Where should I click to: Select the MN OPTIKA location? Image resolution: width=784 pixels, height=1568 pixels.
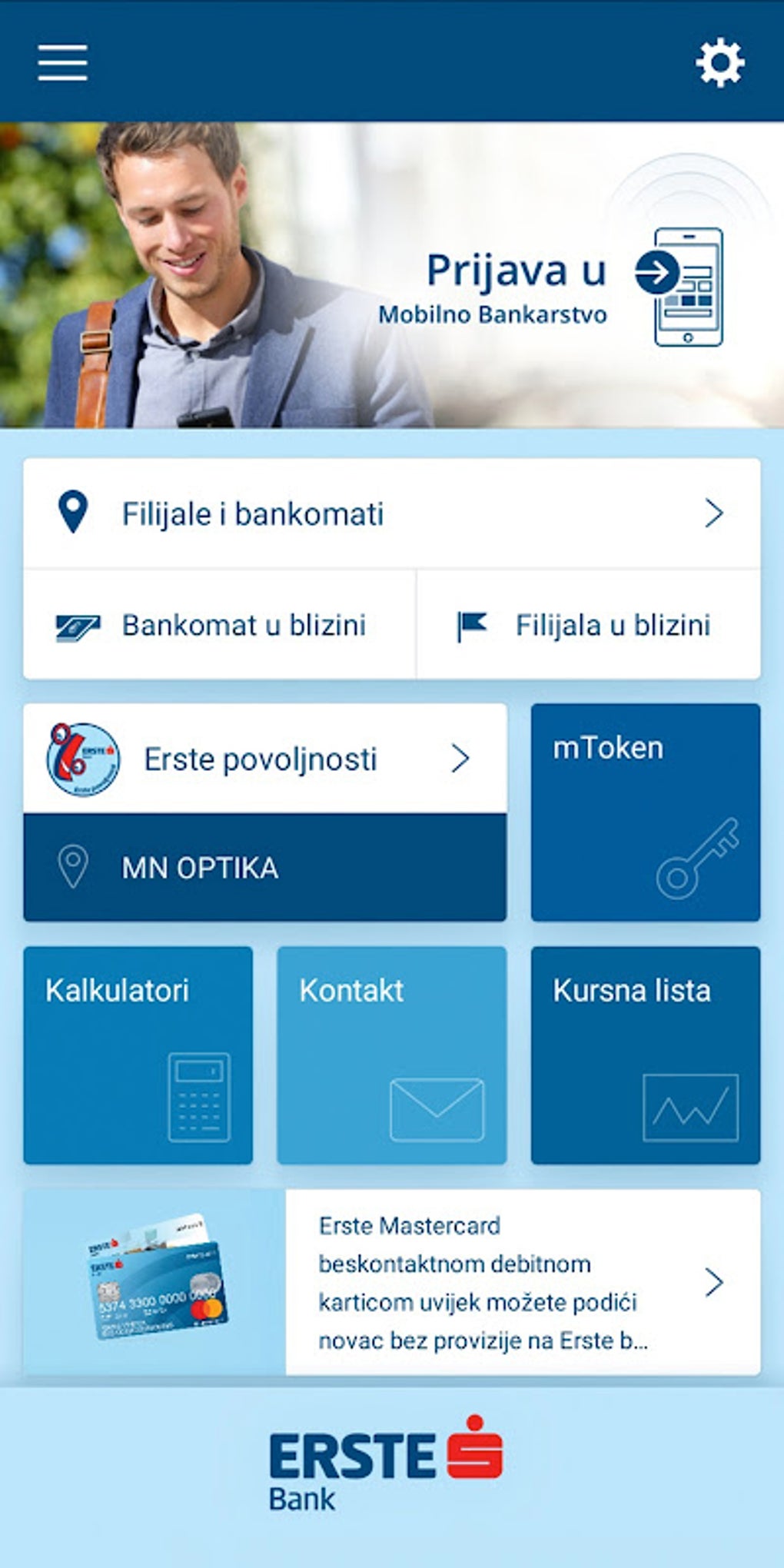tap(264, 868)
